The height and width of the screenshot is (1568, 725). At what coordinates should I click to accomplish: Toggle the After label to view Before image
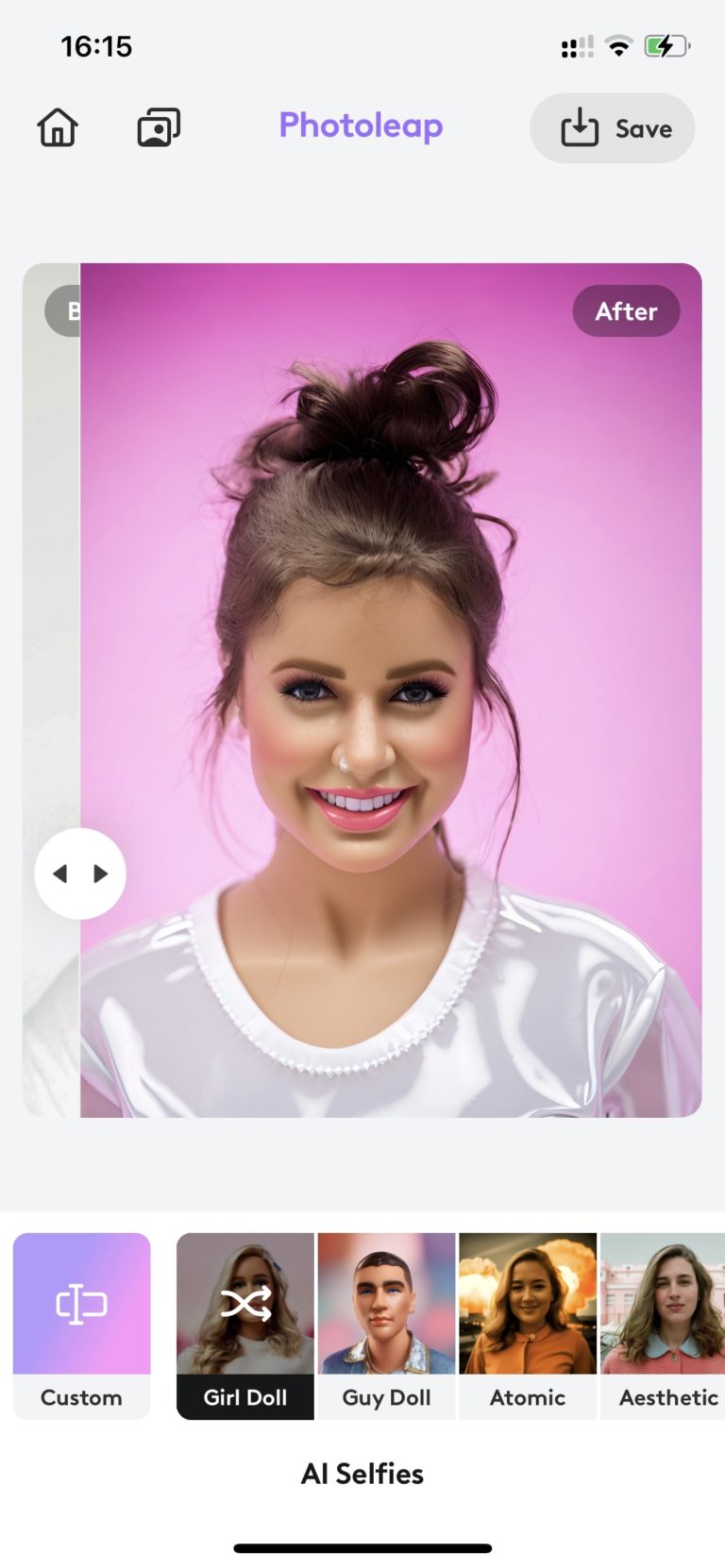pyautogui.click(x=626, y=311)
